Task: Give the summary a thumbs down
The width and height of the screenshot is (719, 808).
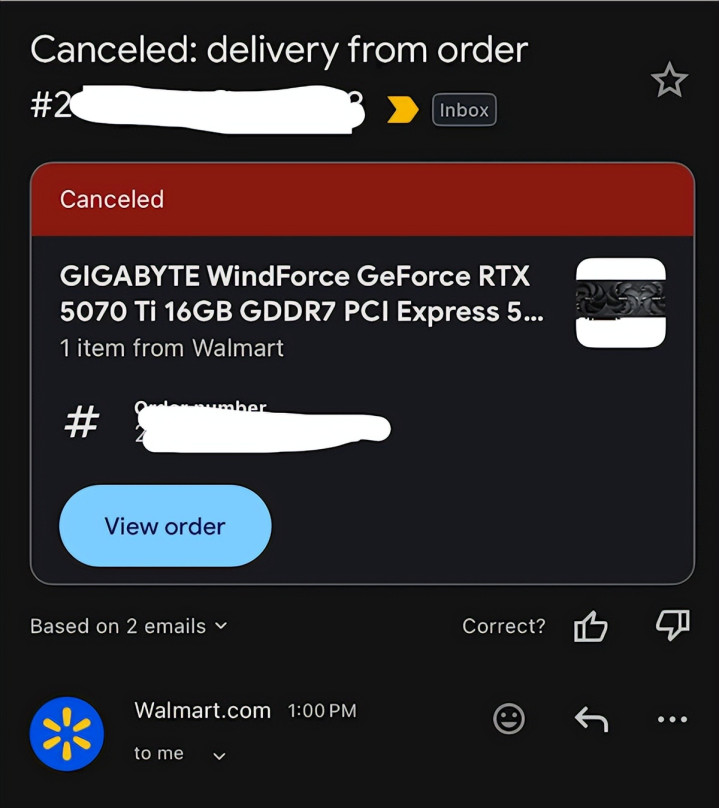Action: click(672, 625)
